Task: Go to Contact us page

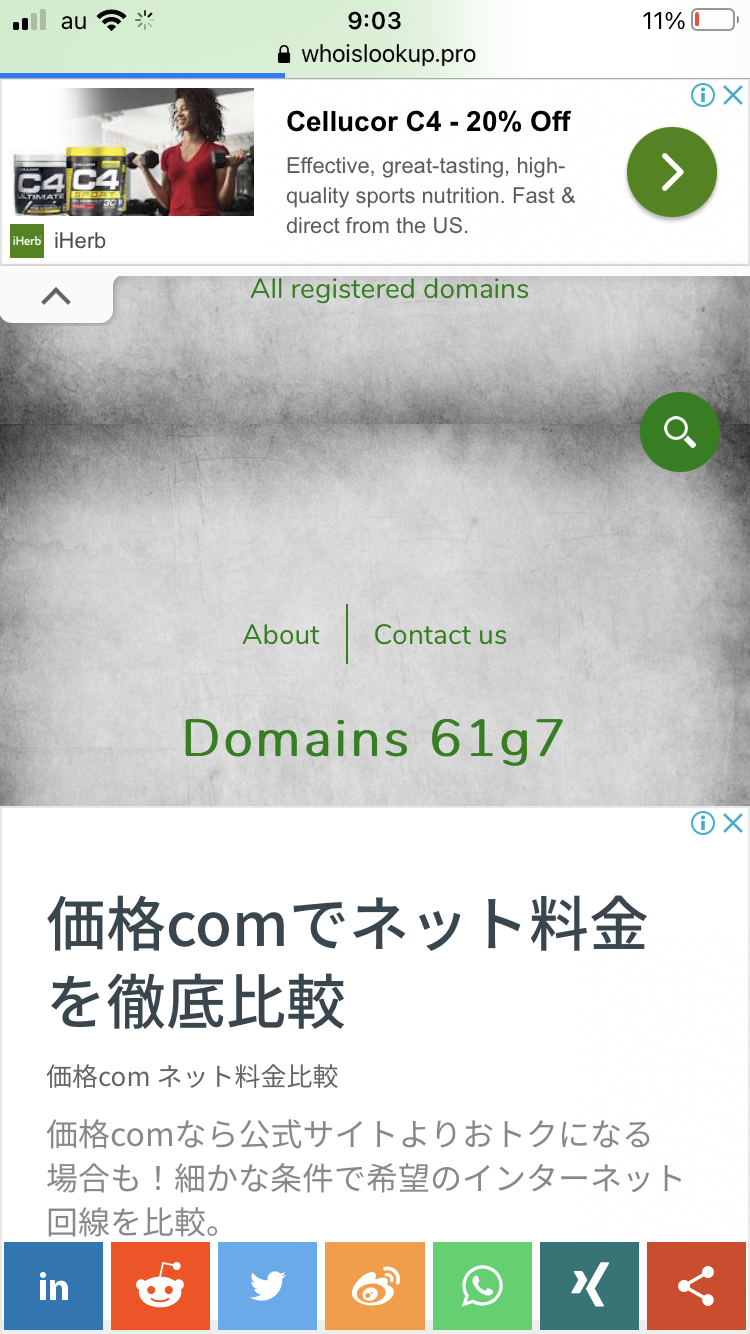Action: click(x=440, y=635)
